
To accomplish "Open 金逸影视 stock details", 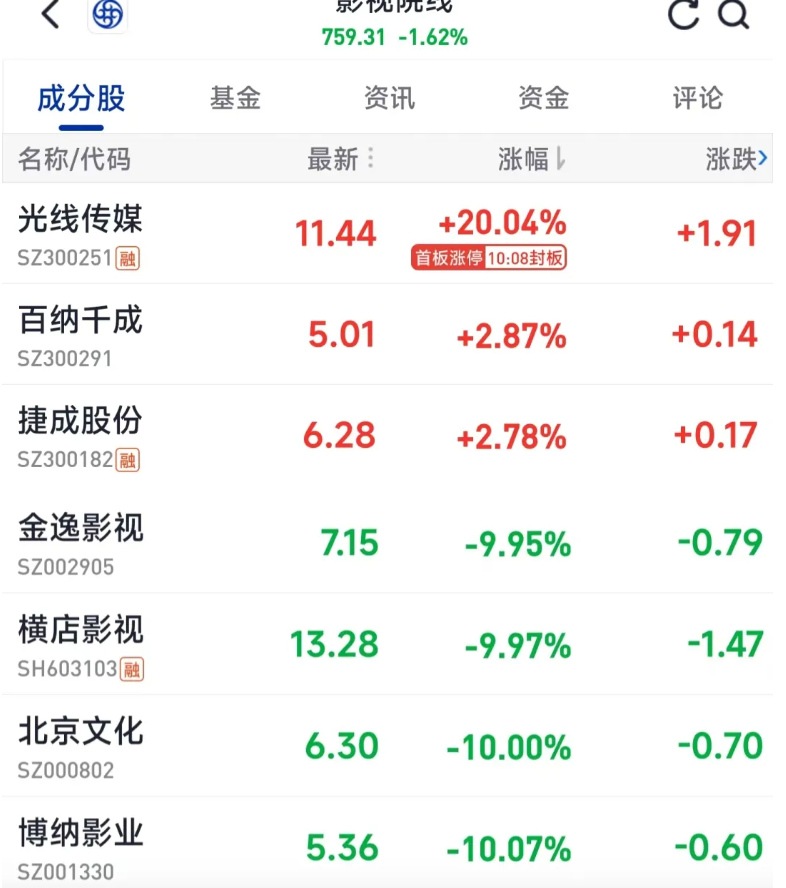I will pos(387,542).
